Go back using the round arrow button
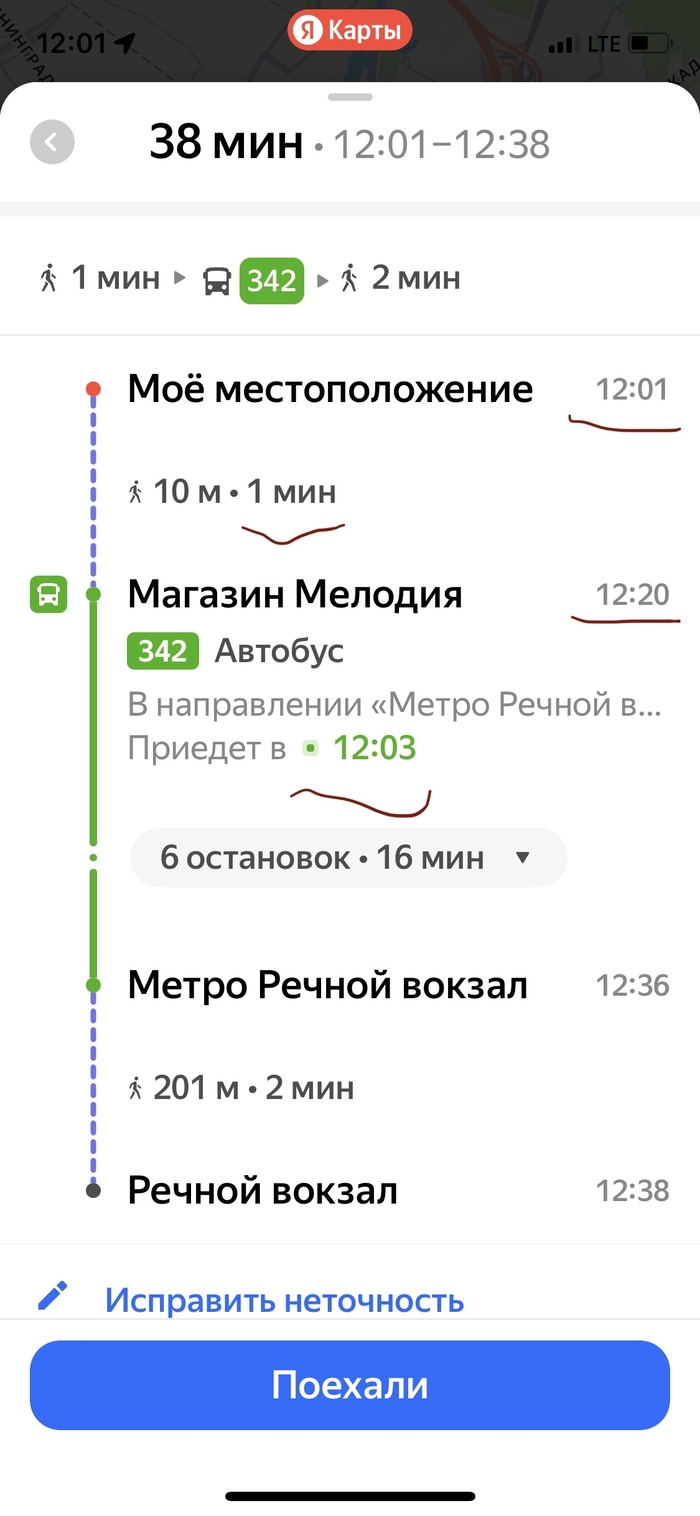700x1516 pixels. tap(52, 143)
